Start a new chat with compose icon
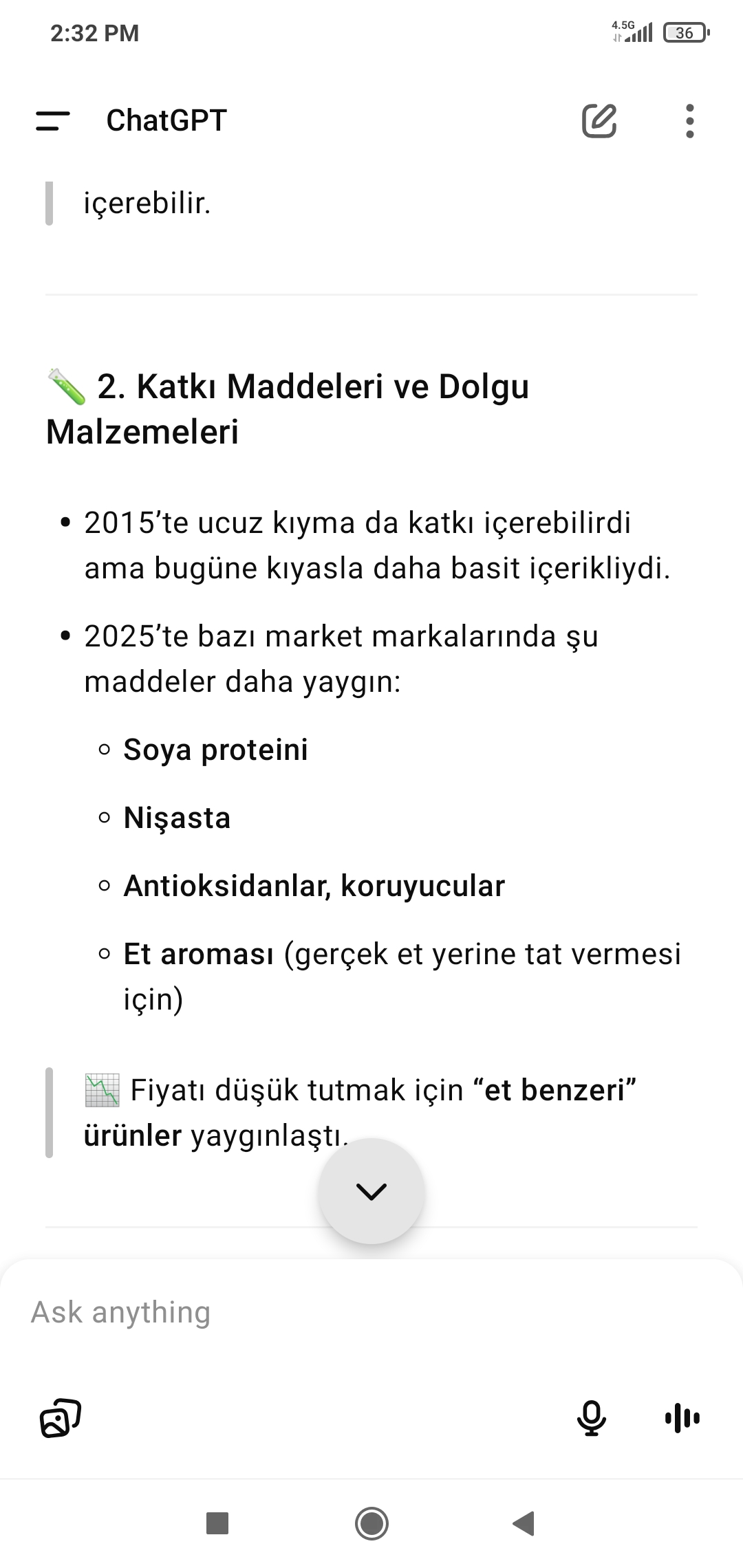743x1568 pixels. point(599,121)
